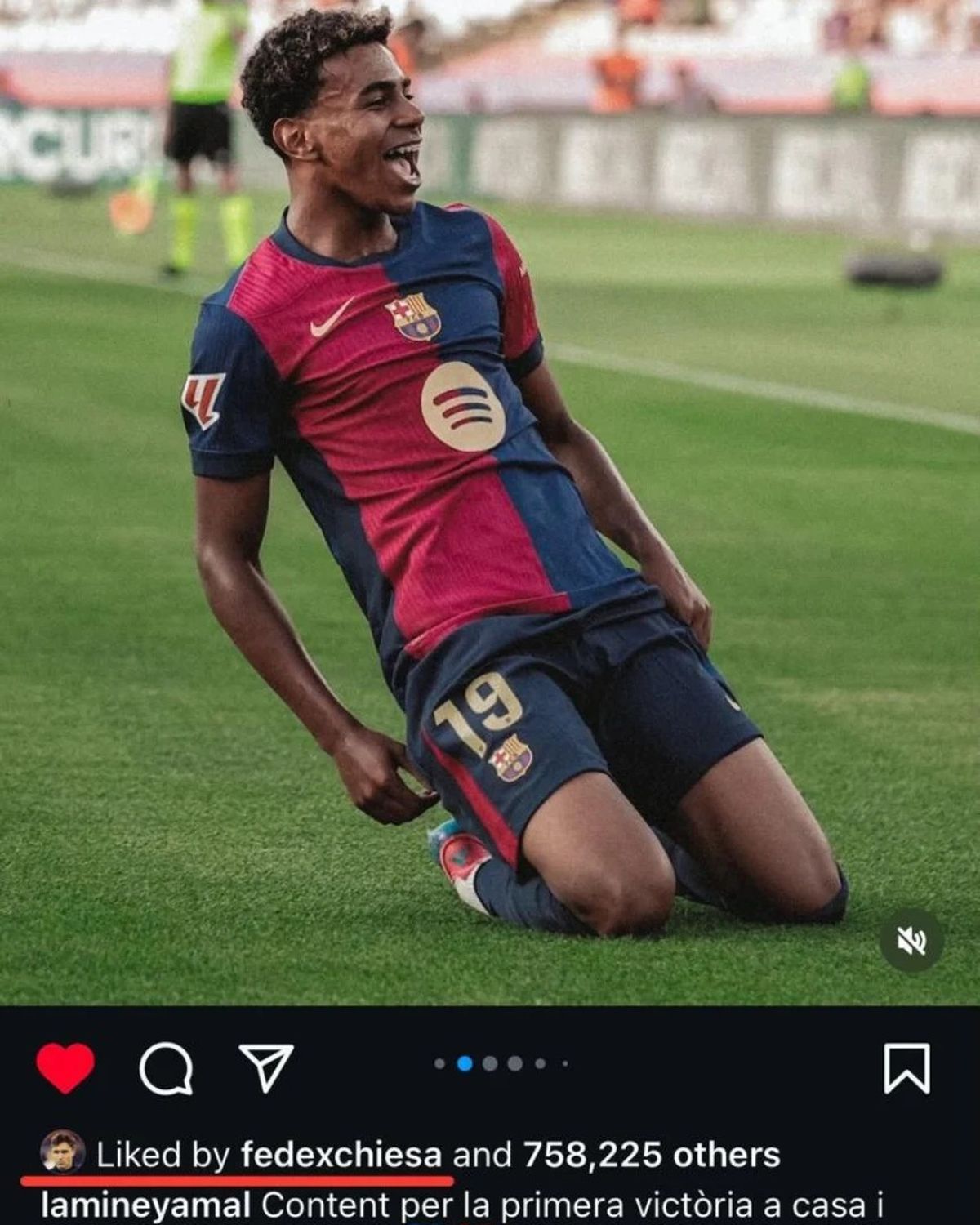Open lamineyamal's profile from the caption

(x=145, y=1206)
